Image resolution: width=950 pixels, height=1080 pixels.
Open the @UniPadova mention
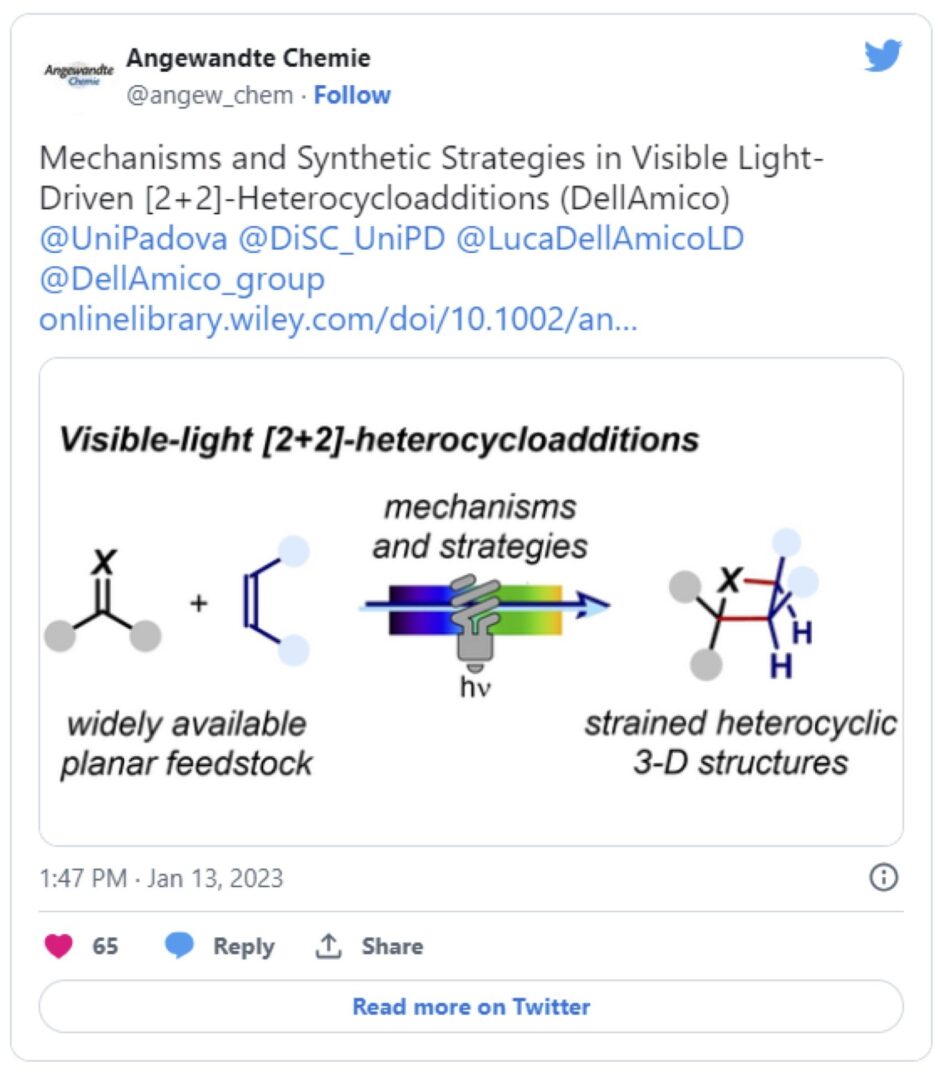click(133, 239)
